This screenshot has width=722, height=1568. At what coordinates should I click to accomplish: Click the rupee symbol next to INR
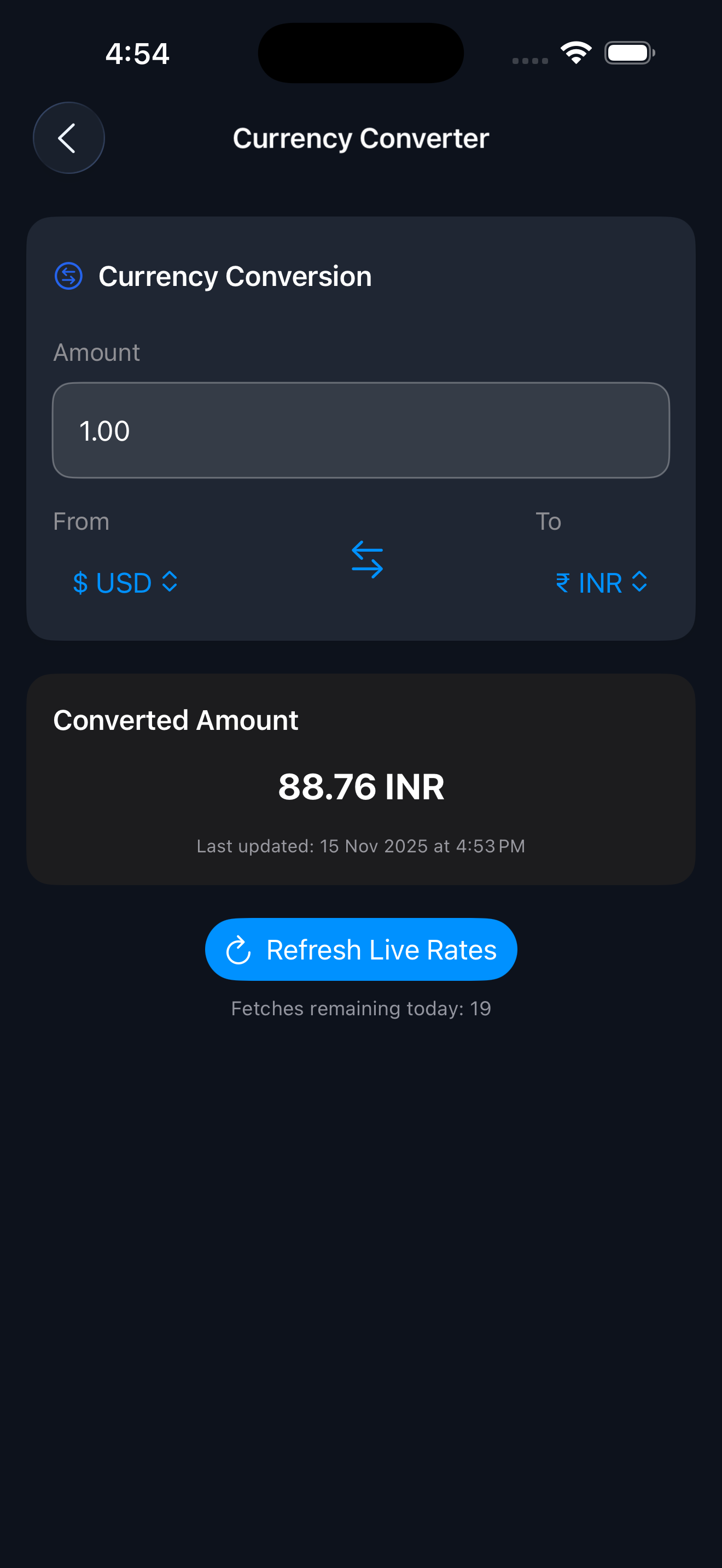563,582
